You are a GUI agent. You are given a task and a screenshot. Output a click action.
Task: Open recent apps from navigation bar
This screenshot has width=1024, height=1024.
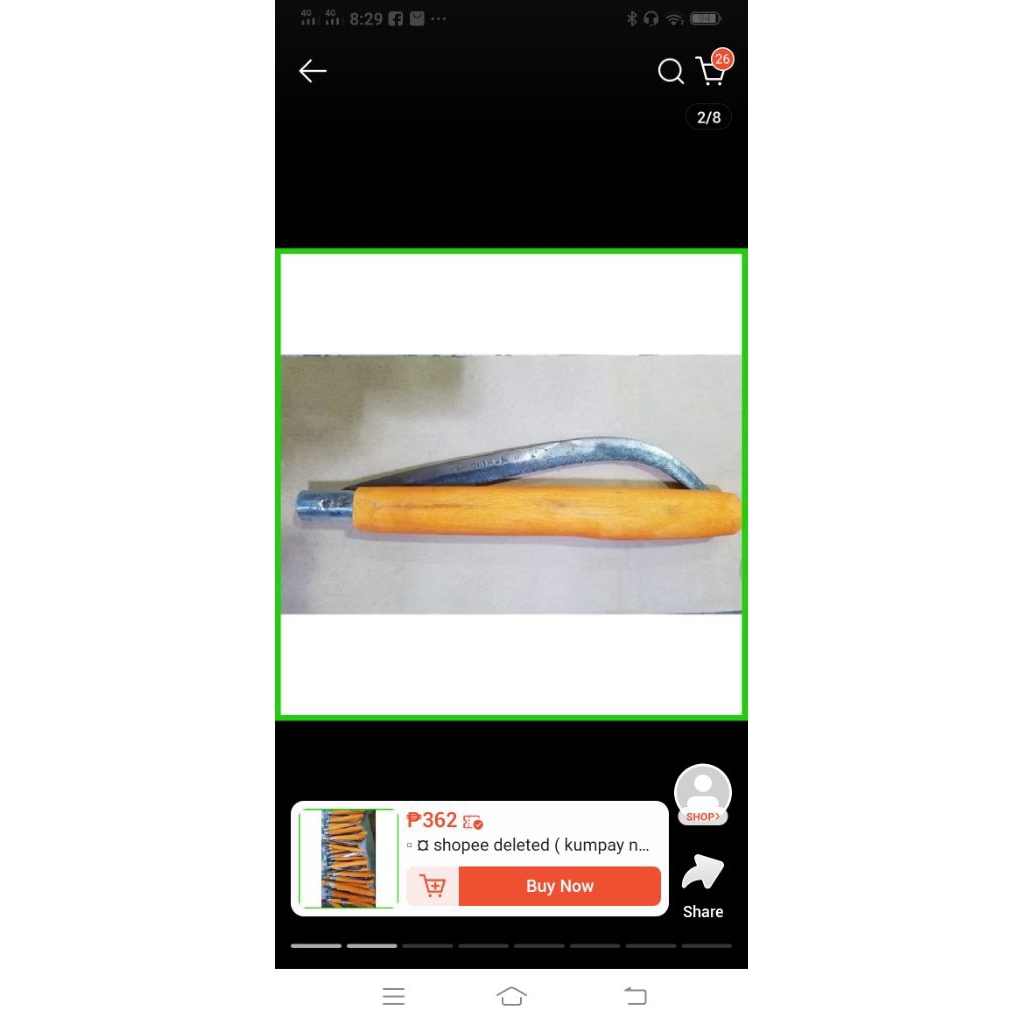(x=394, y=997)
